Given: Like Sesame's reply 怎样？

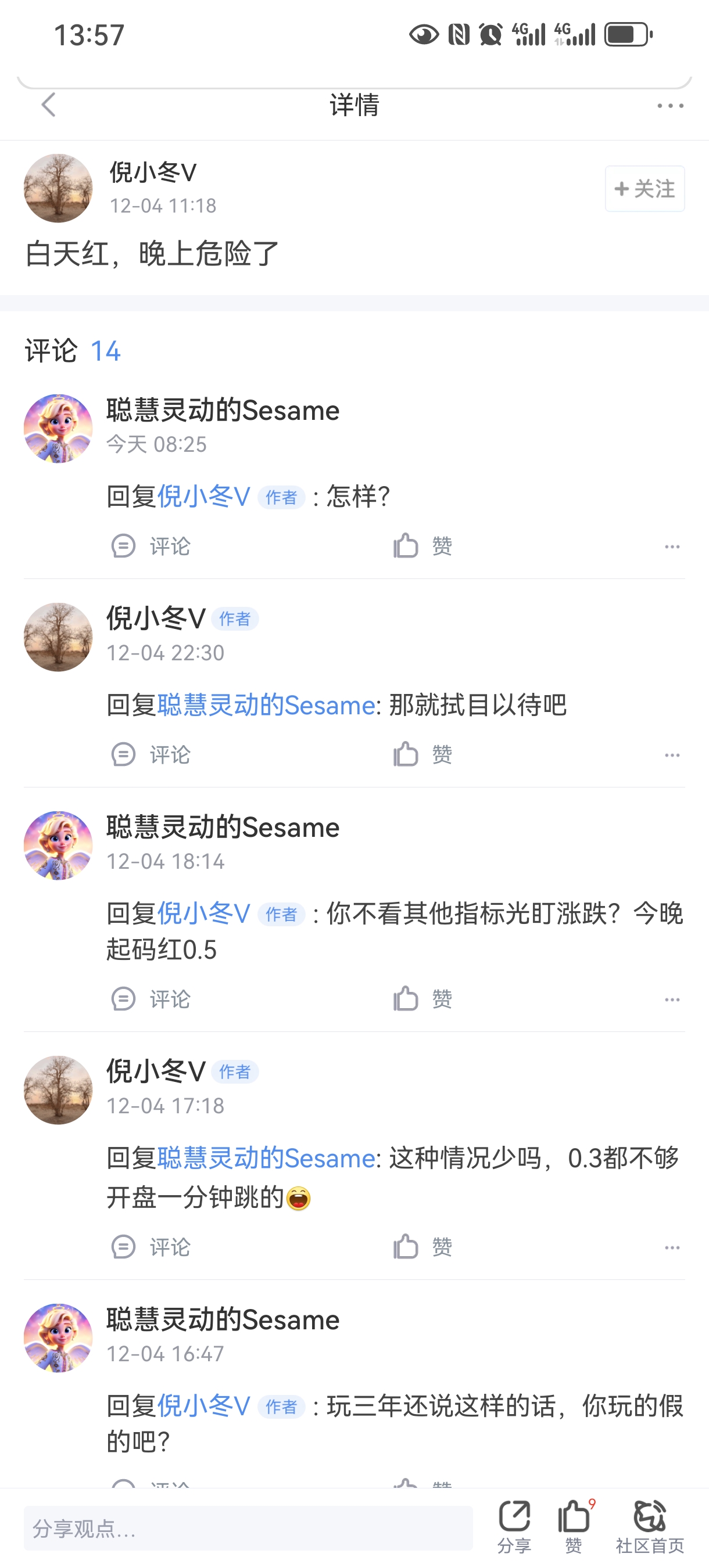Looking at the screenshot, I should pyautogui.click(x=422, y=546).
